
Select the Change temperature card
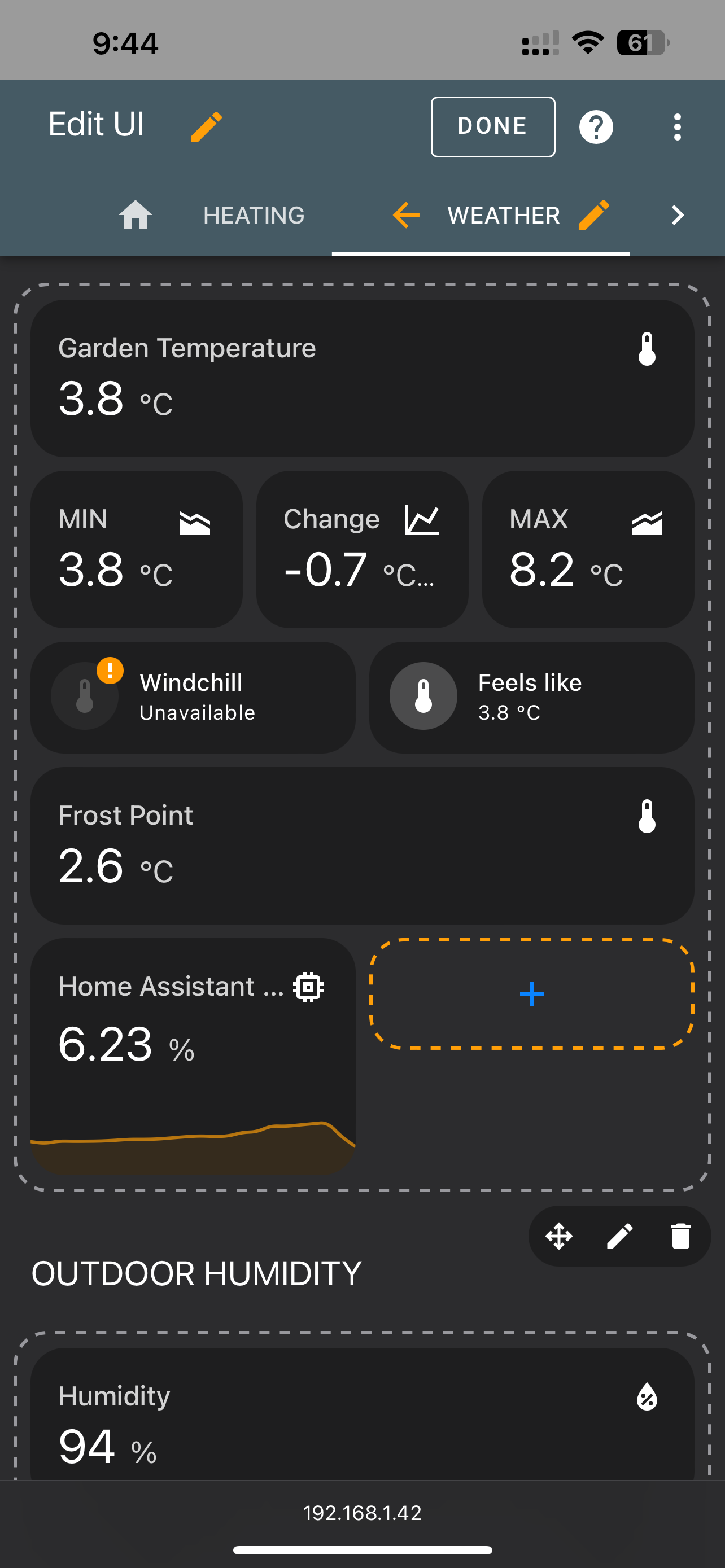(x=362, y=549)
